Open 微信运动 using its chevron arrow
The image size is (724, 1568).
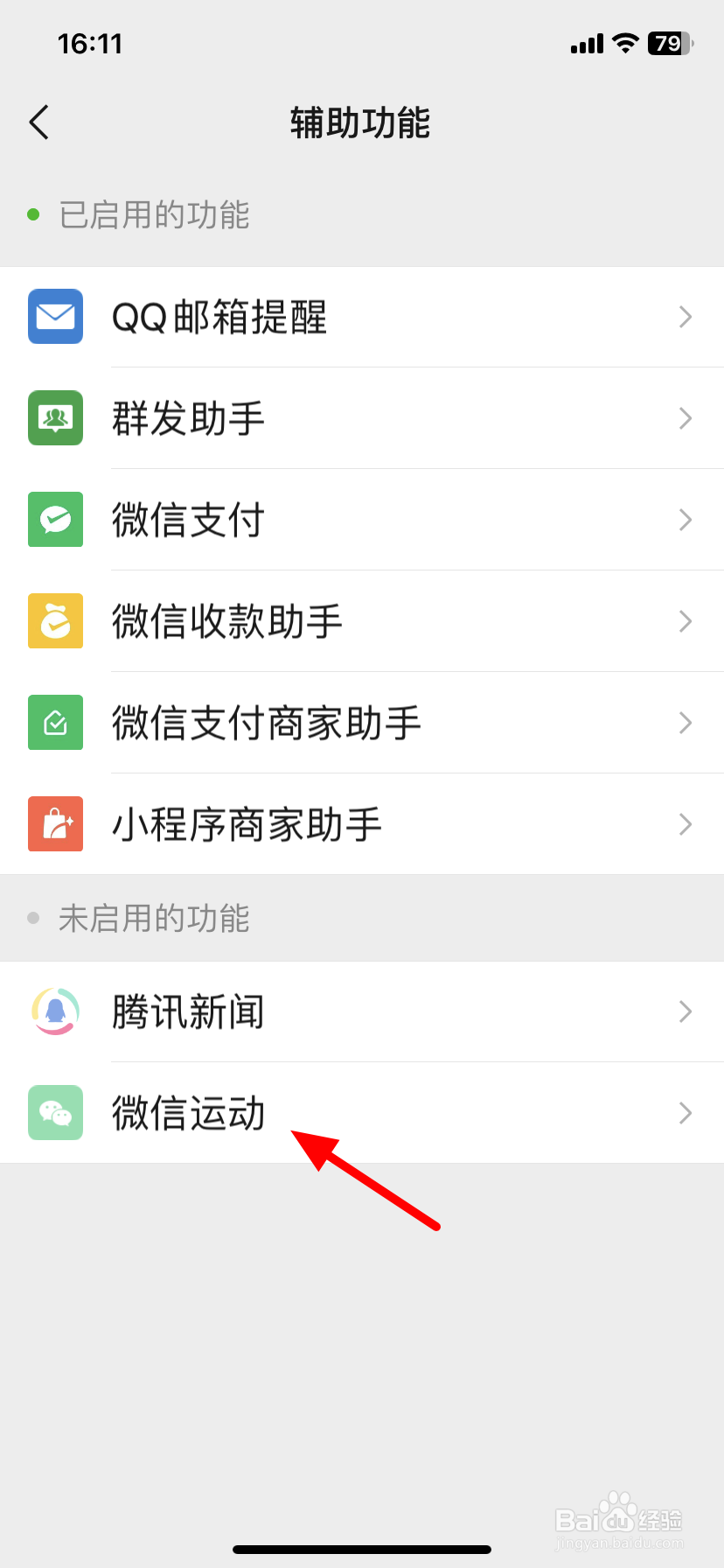[686, 1113]
